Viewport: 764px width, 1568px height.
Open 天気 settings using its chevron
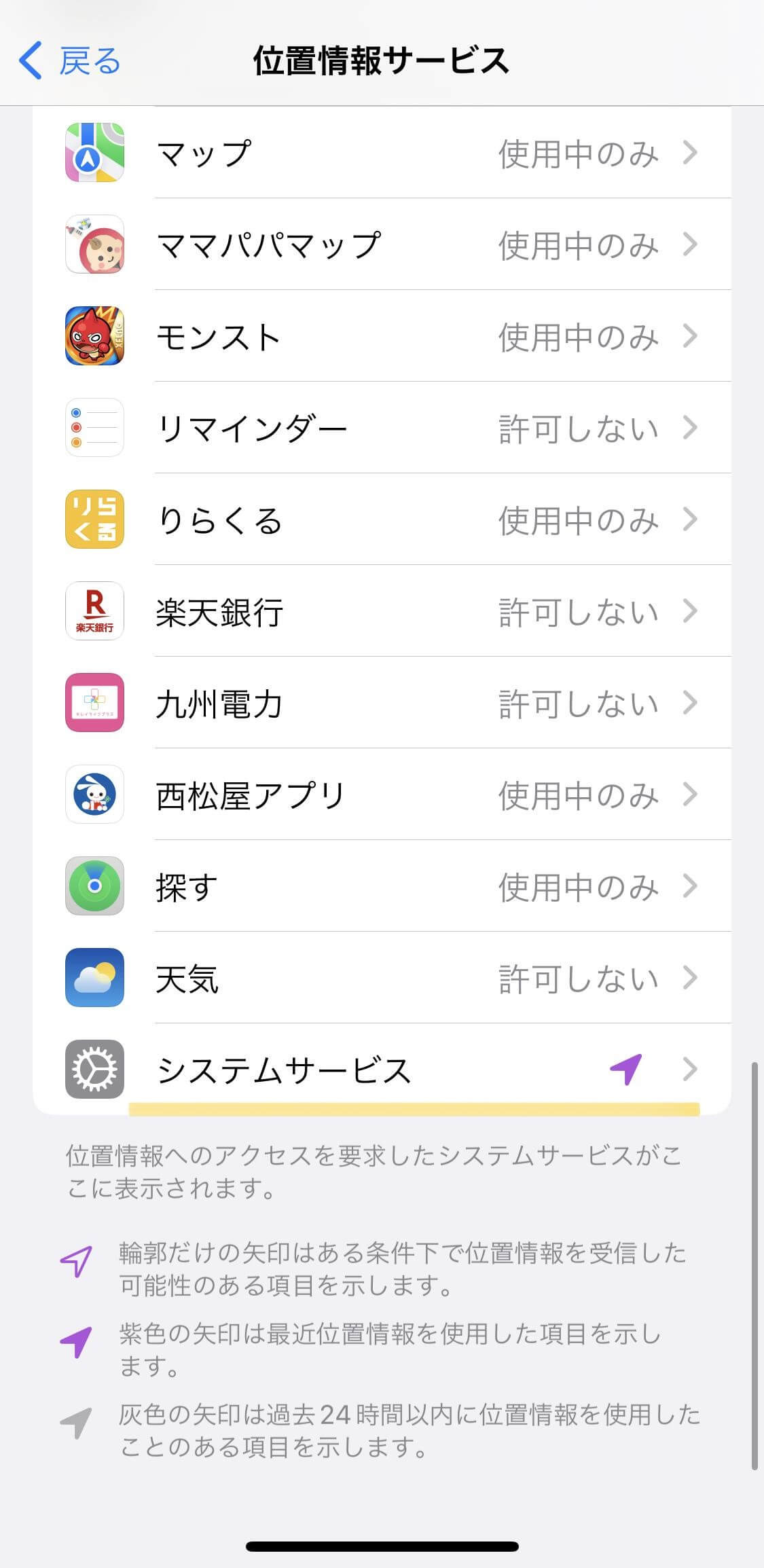point(691,979)
